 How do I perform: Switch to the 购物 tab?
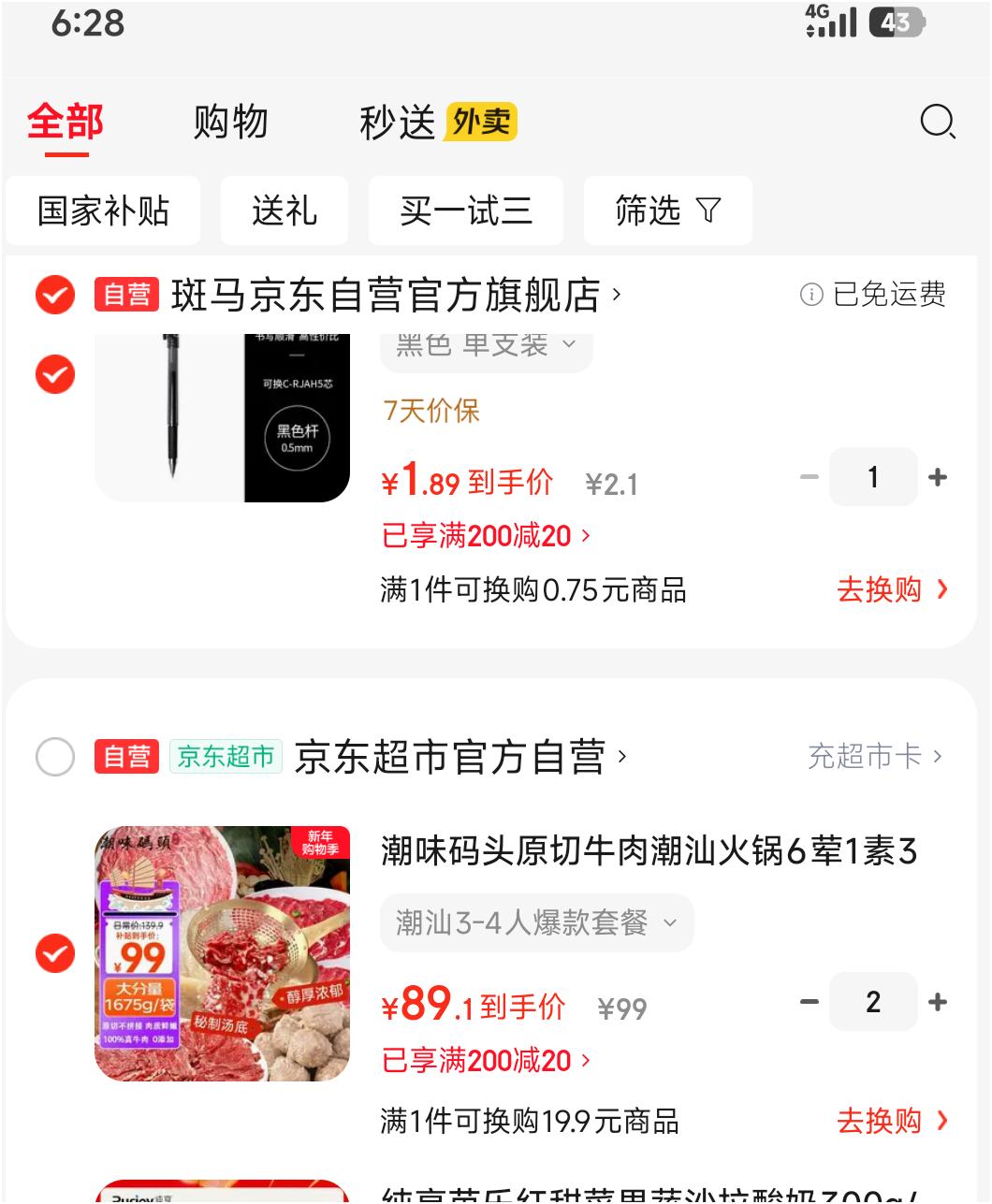(x=230, y=122)
